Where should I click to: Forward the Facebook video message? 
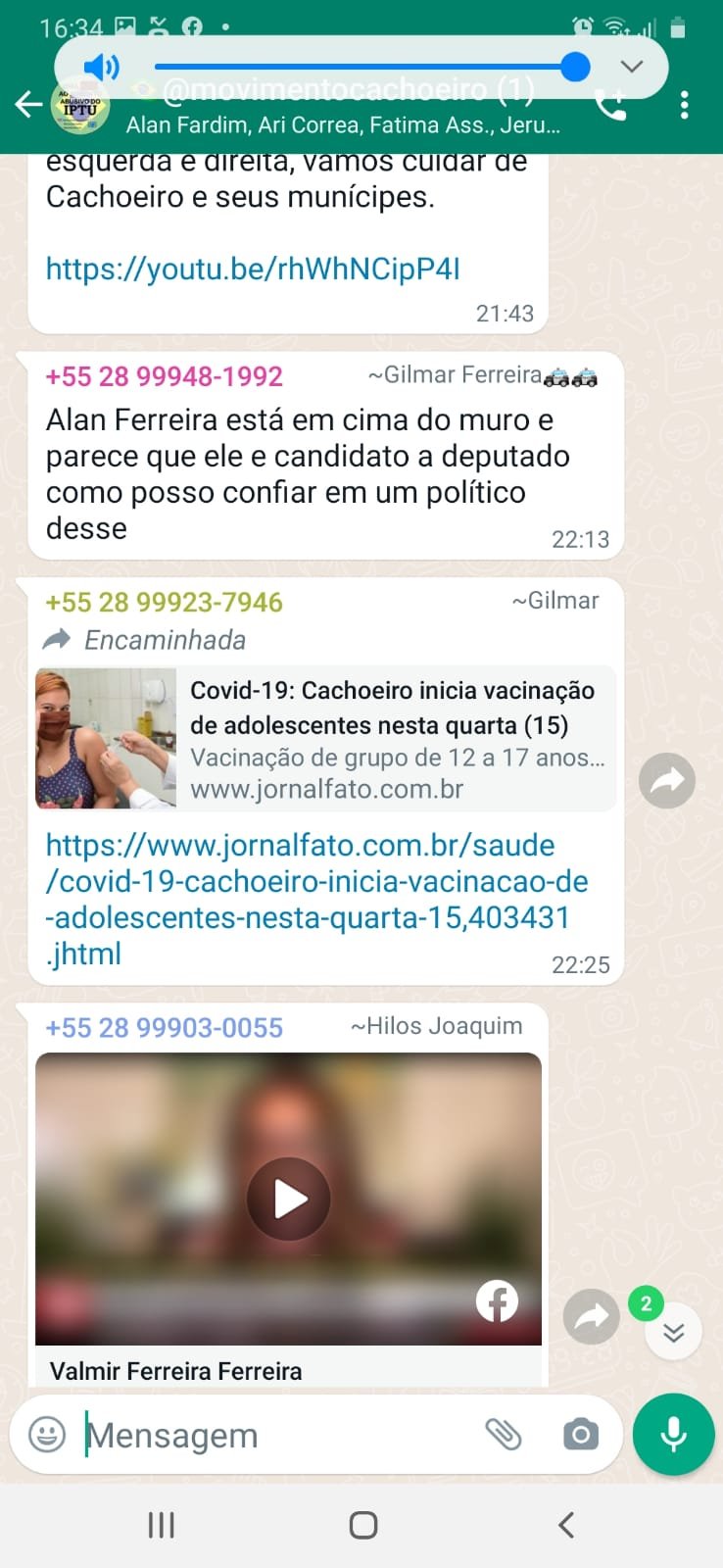coord(592,1316)
